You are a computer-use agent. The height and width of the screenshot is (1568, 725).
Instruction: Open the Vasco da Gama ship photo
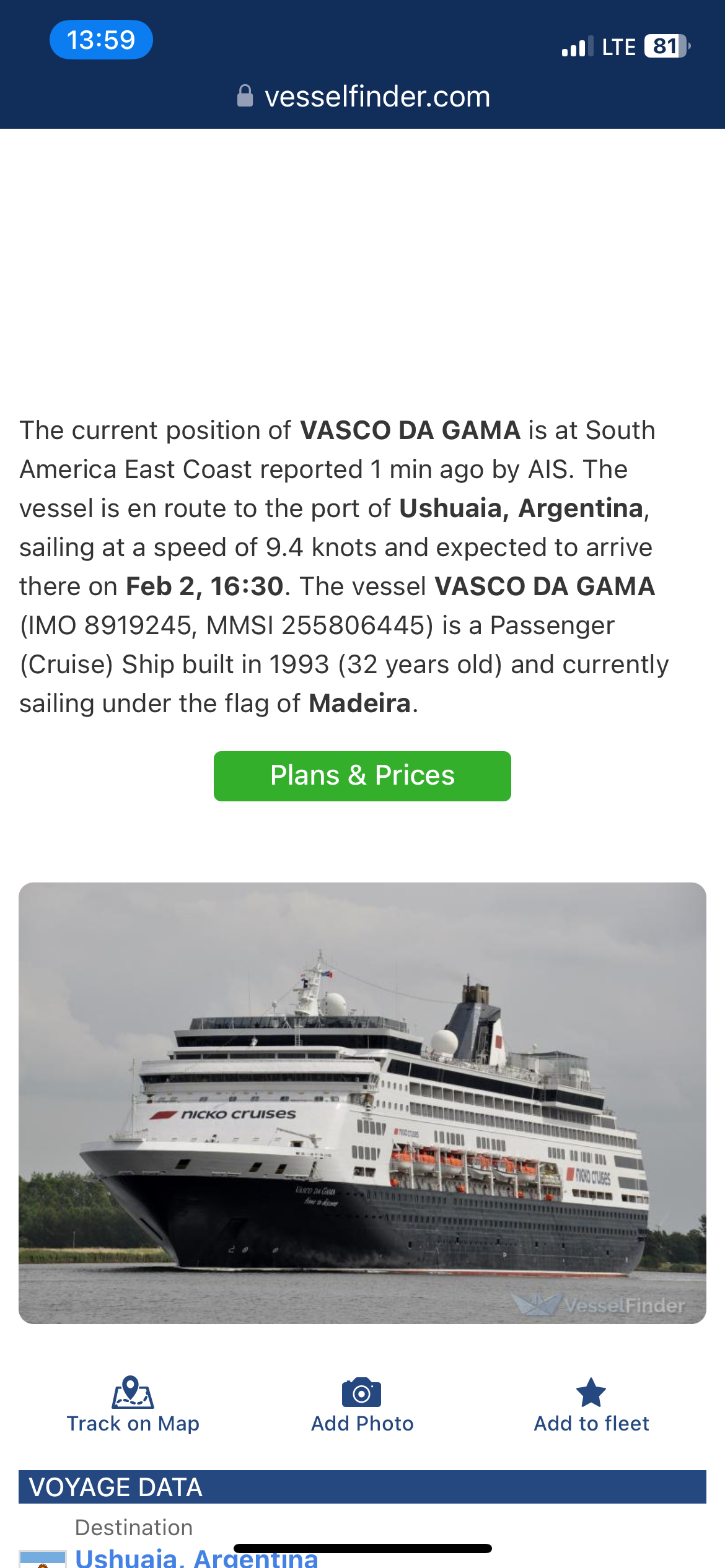pos(362,1102)
